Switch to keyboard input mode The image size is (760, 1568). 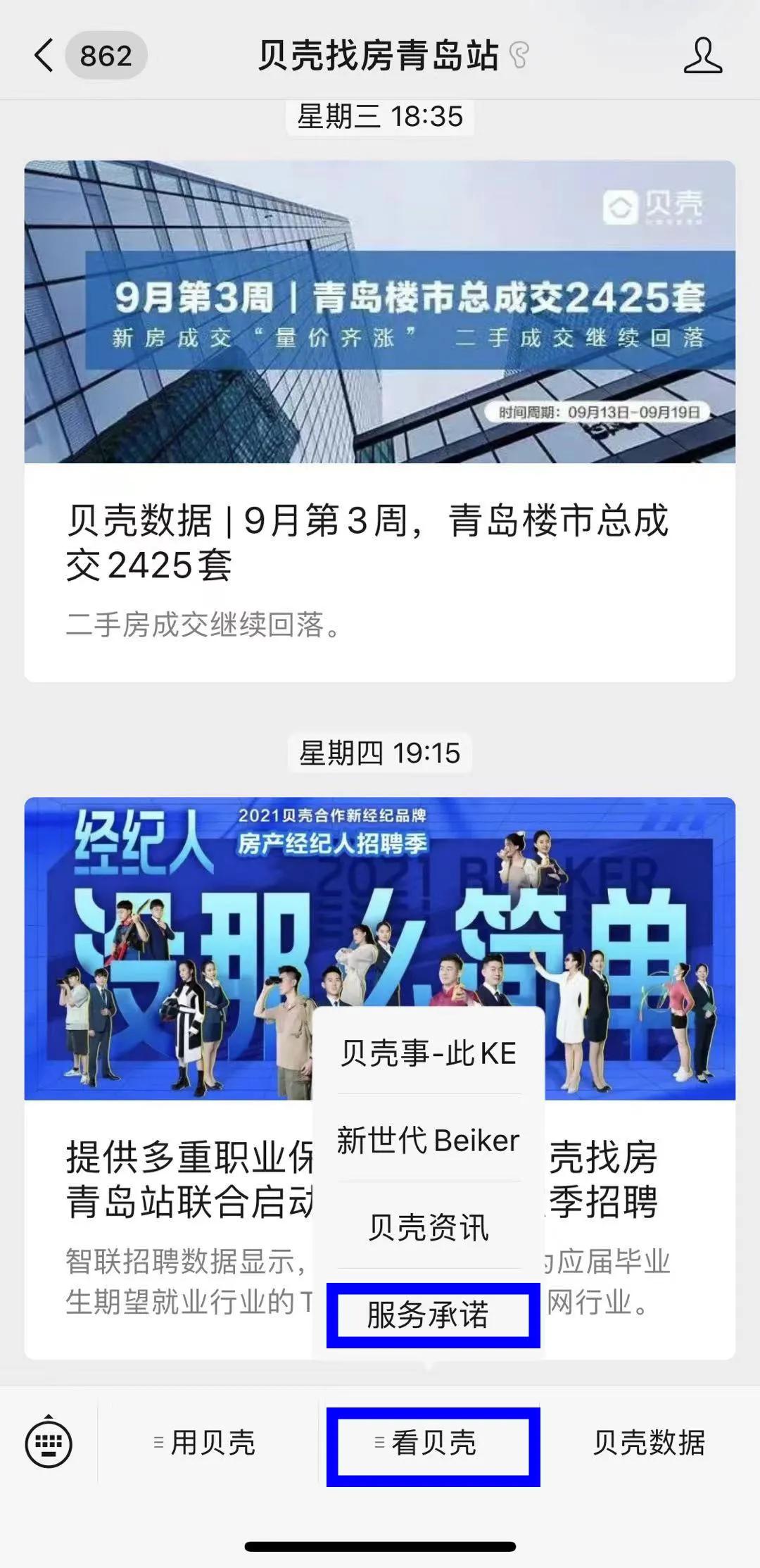(49, 1443)
